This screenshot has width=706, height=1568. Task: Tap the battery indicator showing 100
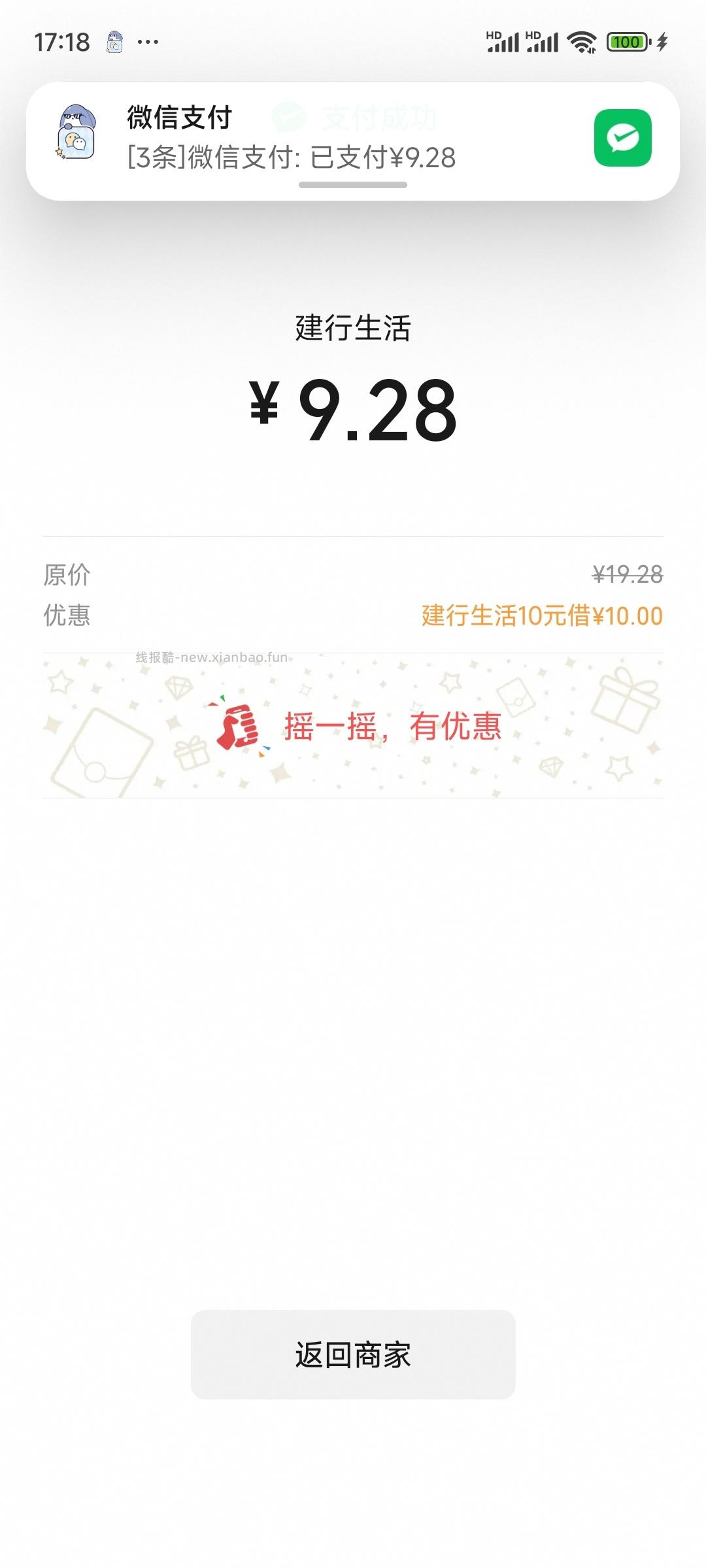click(x=626, y=42)
